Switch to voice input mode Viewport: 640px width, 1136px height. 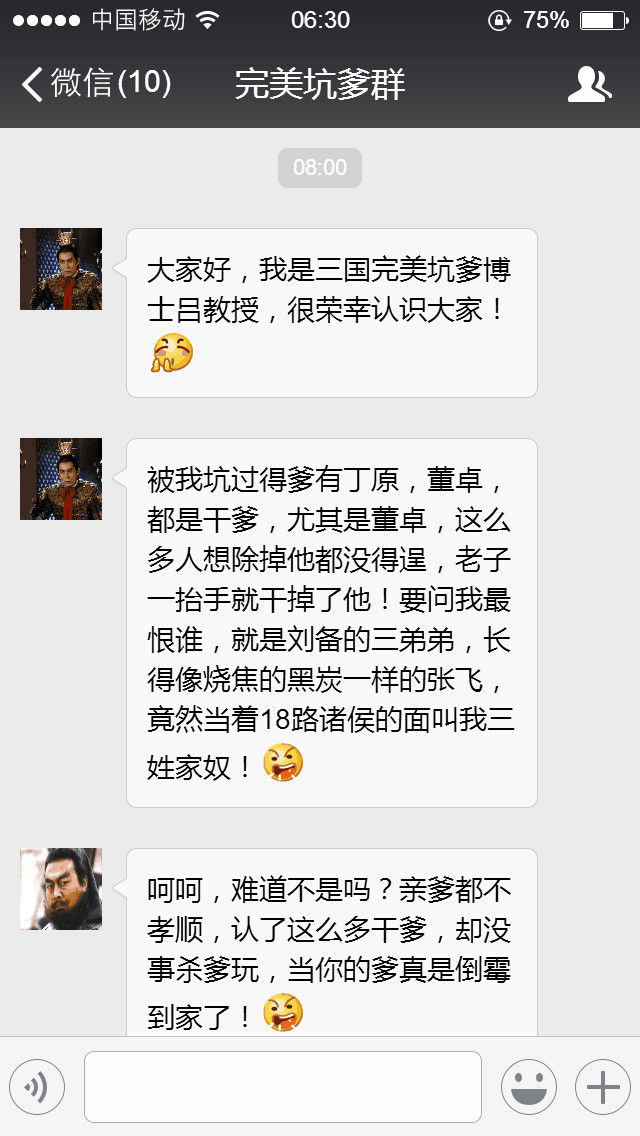pyautogui.click(x=37, y=1087)
